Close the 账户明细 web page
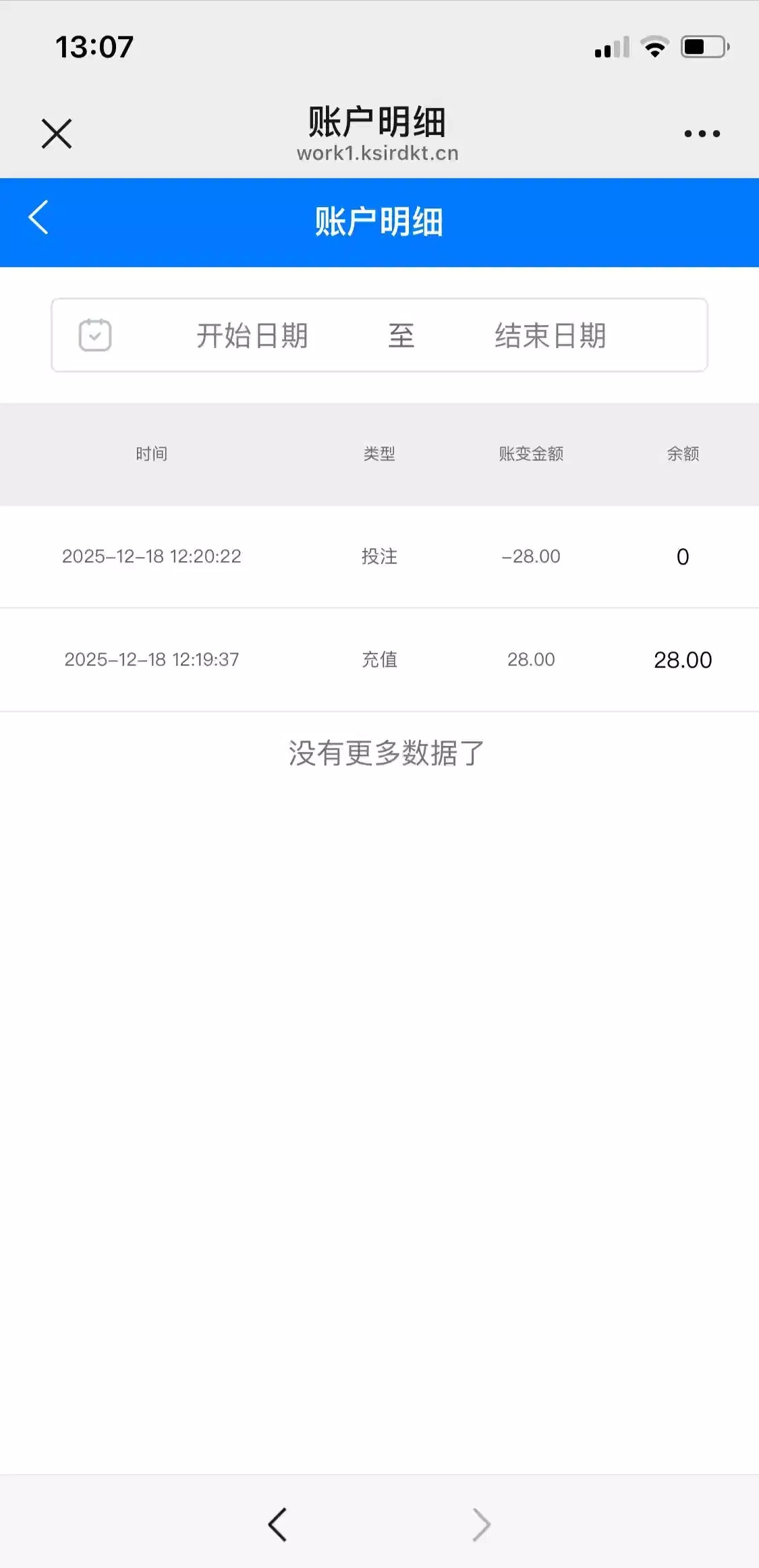 (57, 134)
